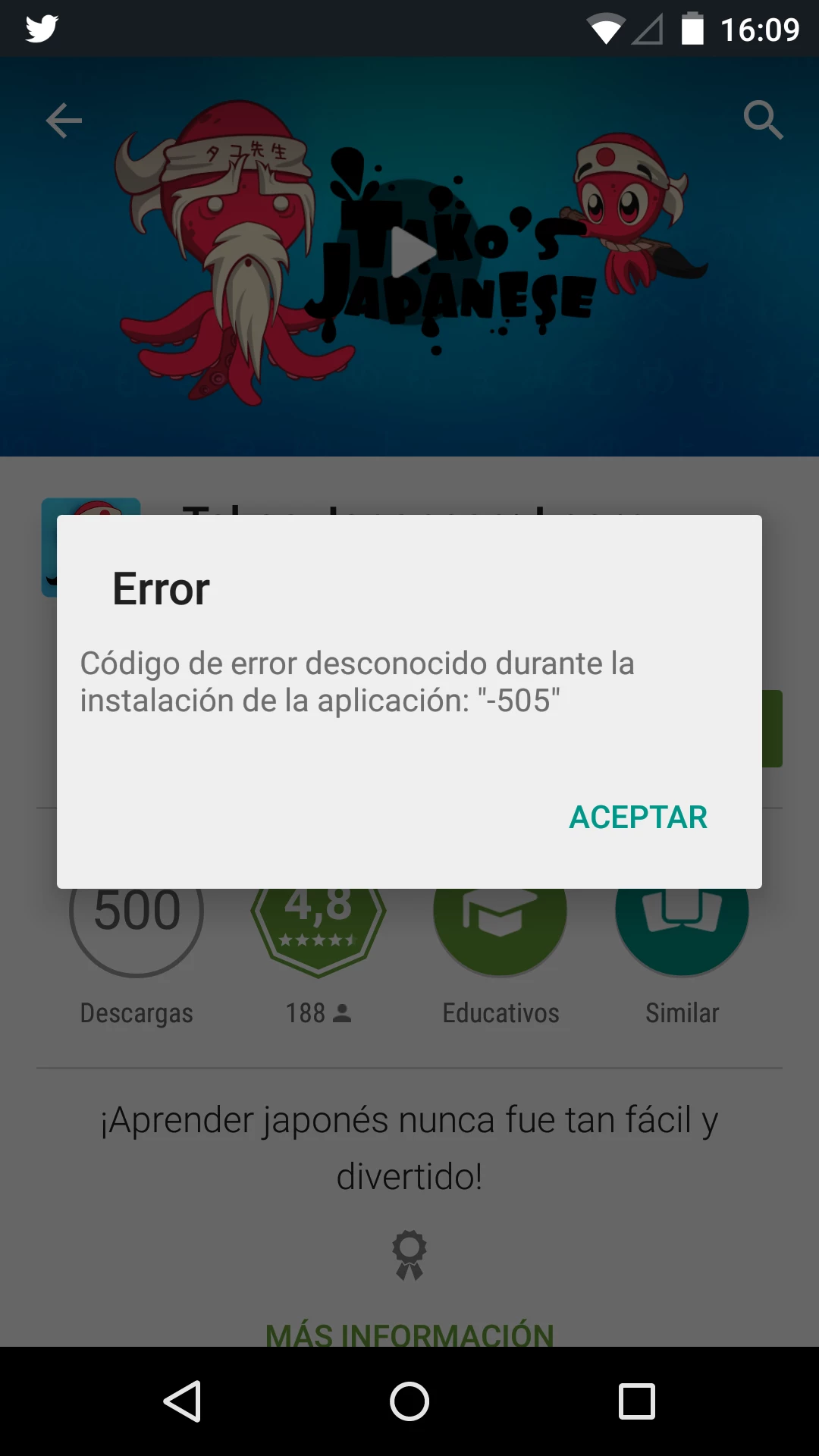819x1456 pixels.
Task: Open the search magnifier icon
Action: [762, 120]
